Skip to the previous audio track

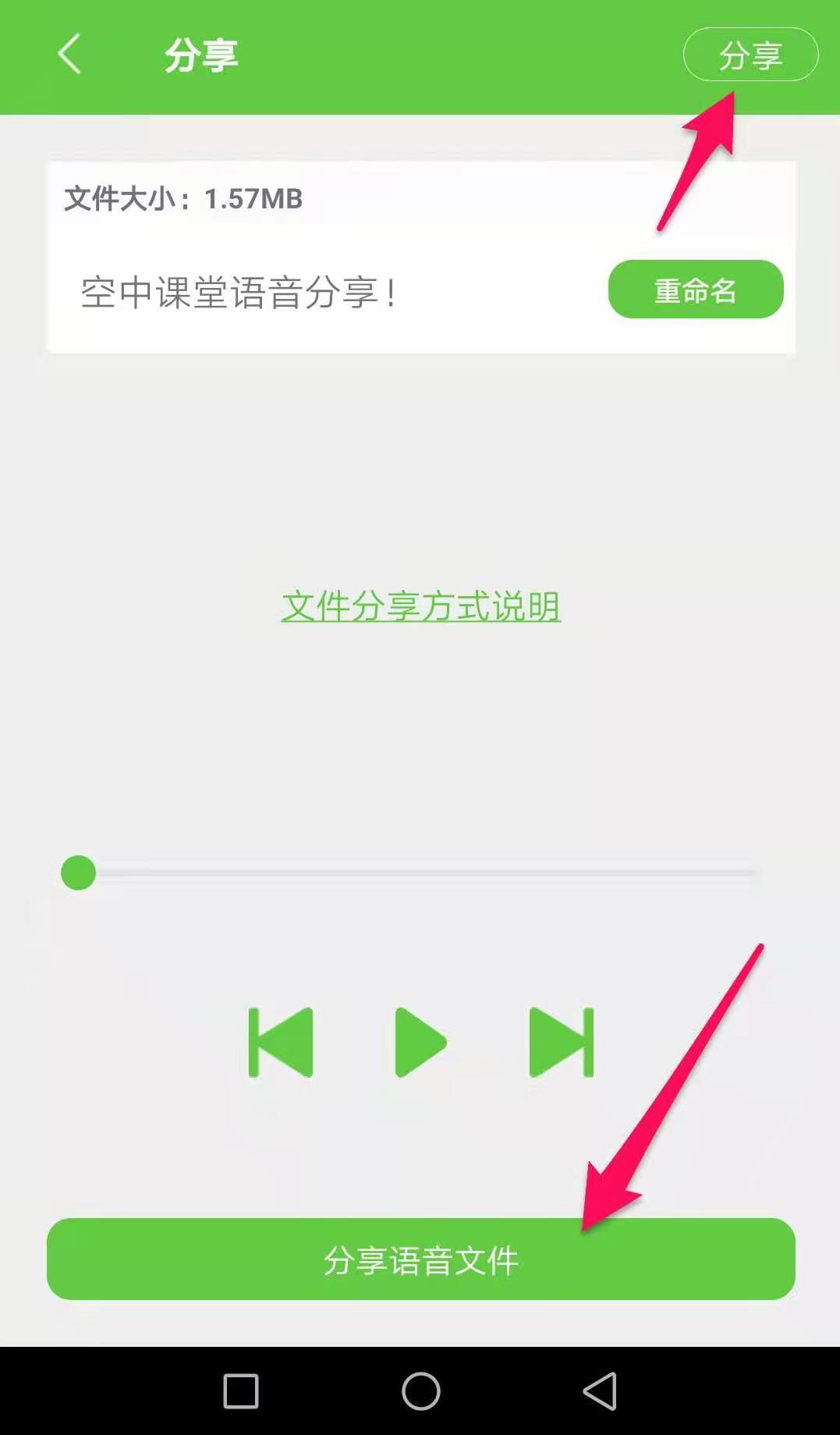pos(281,1043)
